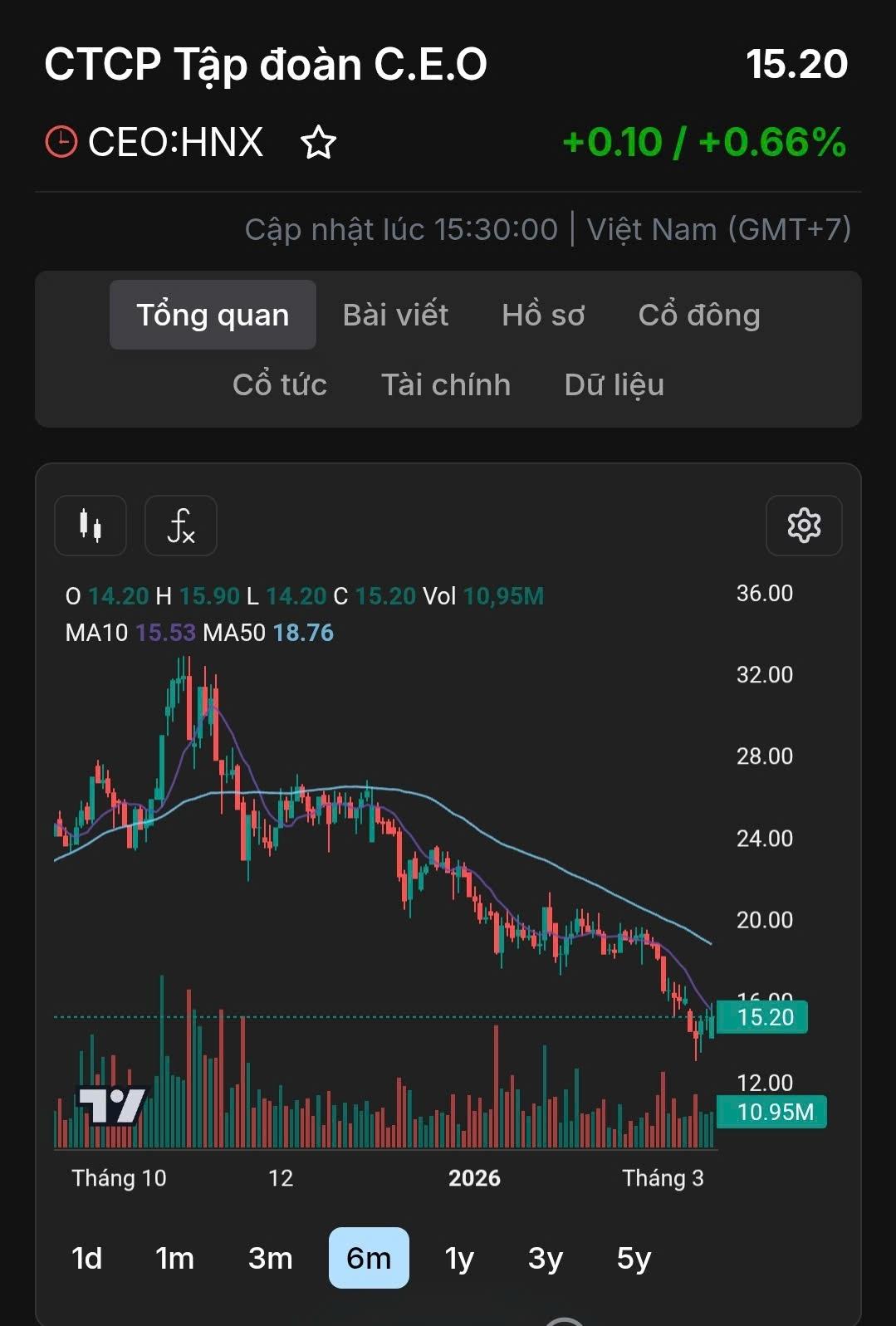Open the fx indicators button

point(181,526)
